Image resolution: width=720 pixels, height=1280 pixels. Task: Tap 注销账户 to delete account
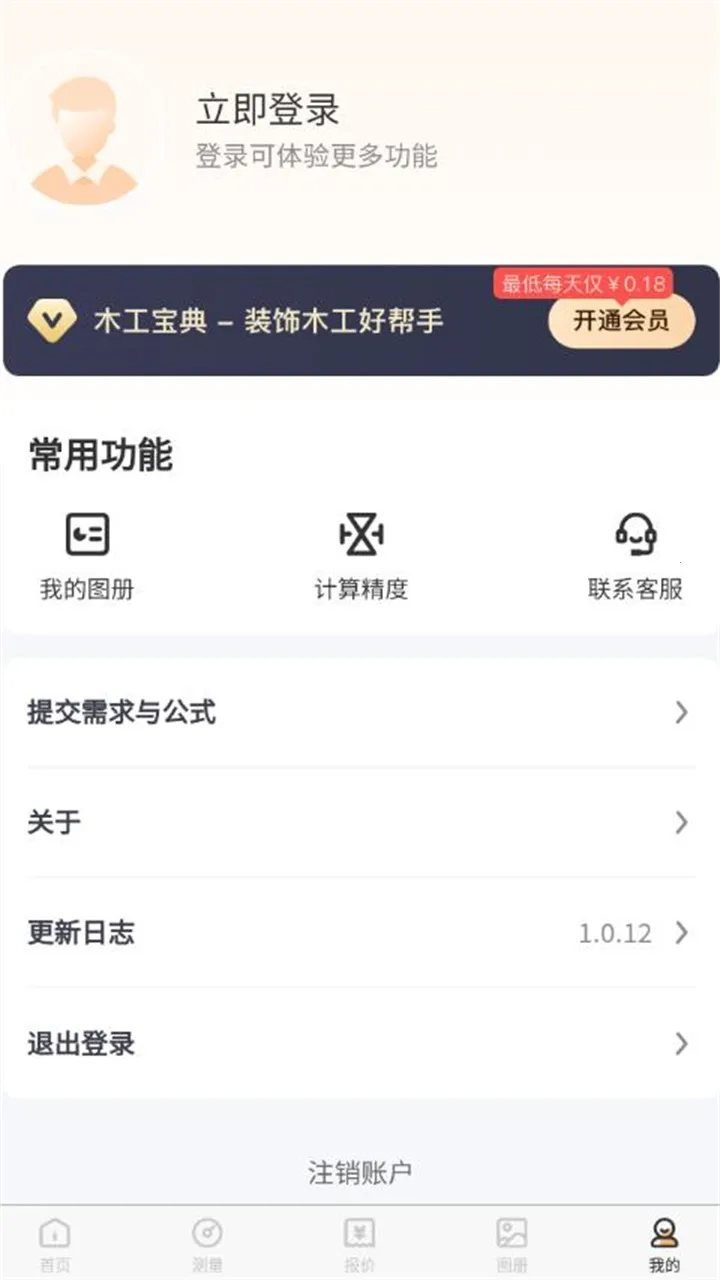click(x=360, y=1172)
